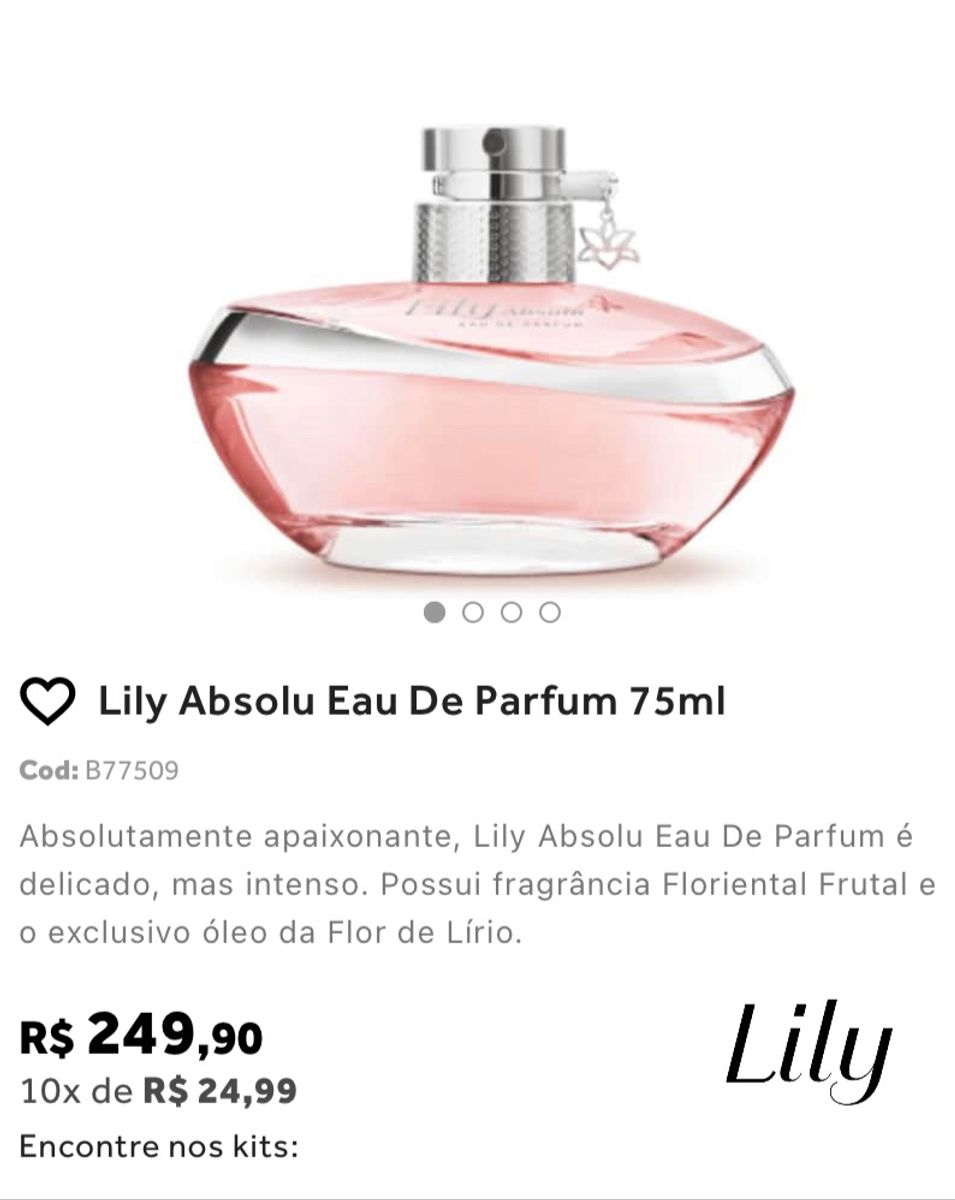Toggle the favorite heart for this perfume
Viewport: 955px width, 1200px height.
45,703
